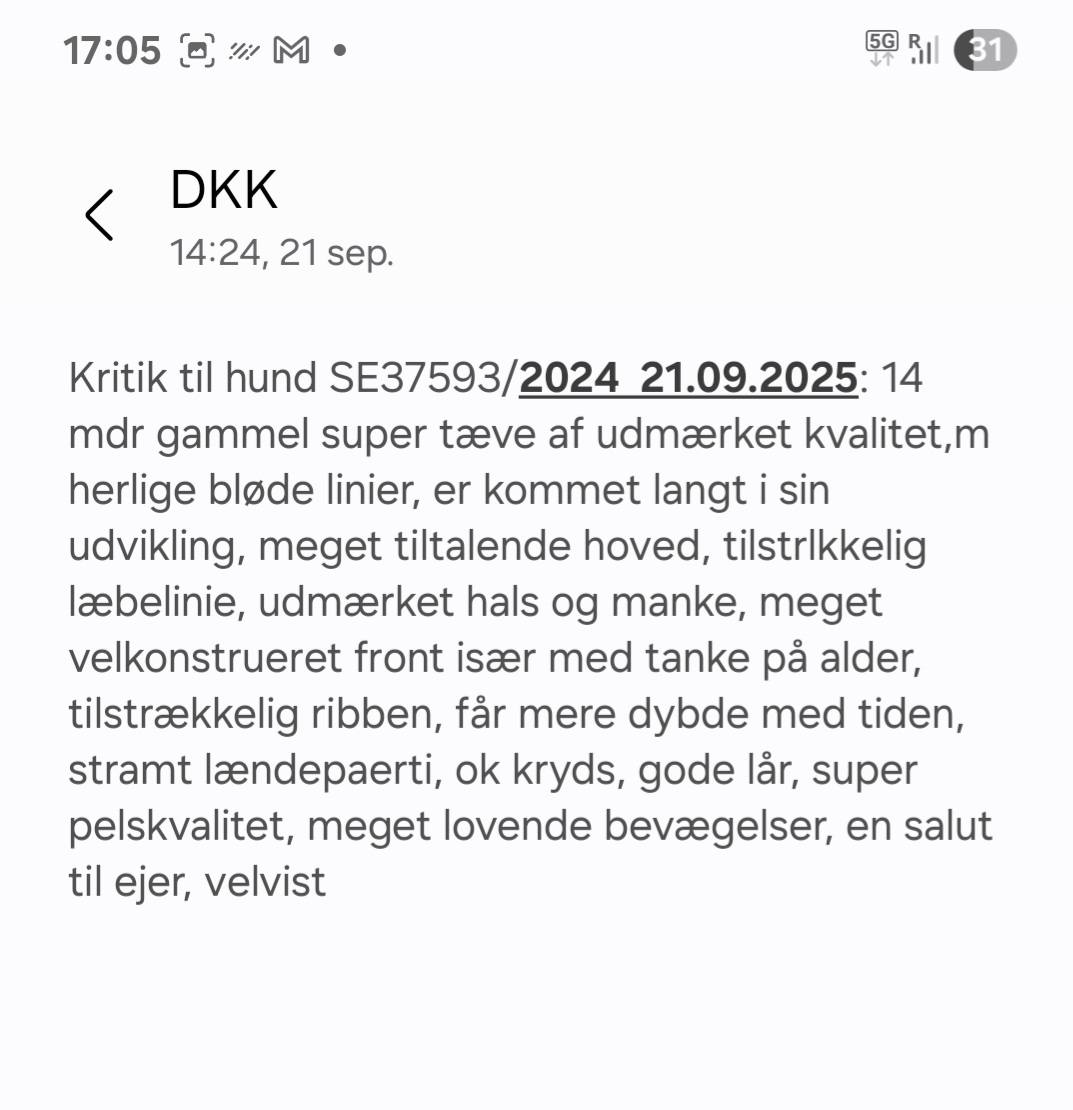Open the underlined date link 2024 21.09.2025
This screenshot has width=1073, height=1110.
click(x=688, y=379)
